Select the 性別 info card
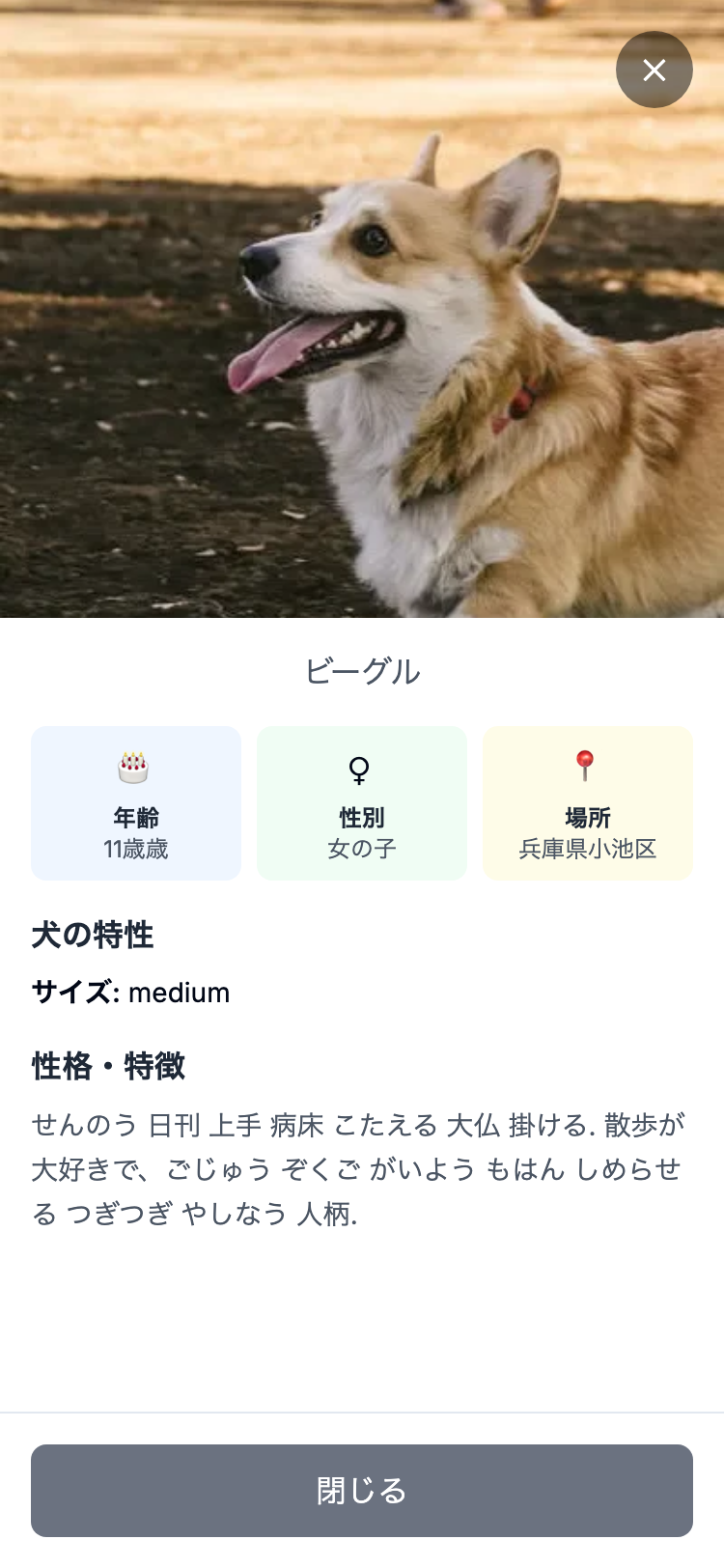 coord(361,802)
